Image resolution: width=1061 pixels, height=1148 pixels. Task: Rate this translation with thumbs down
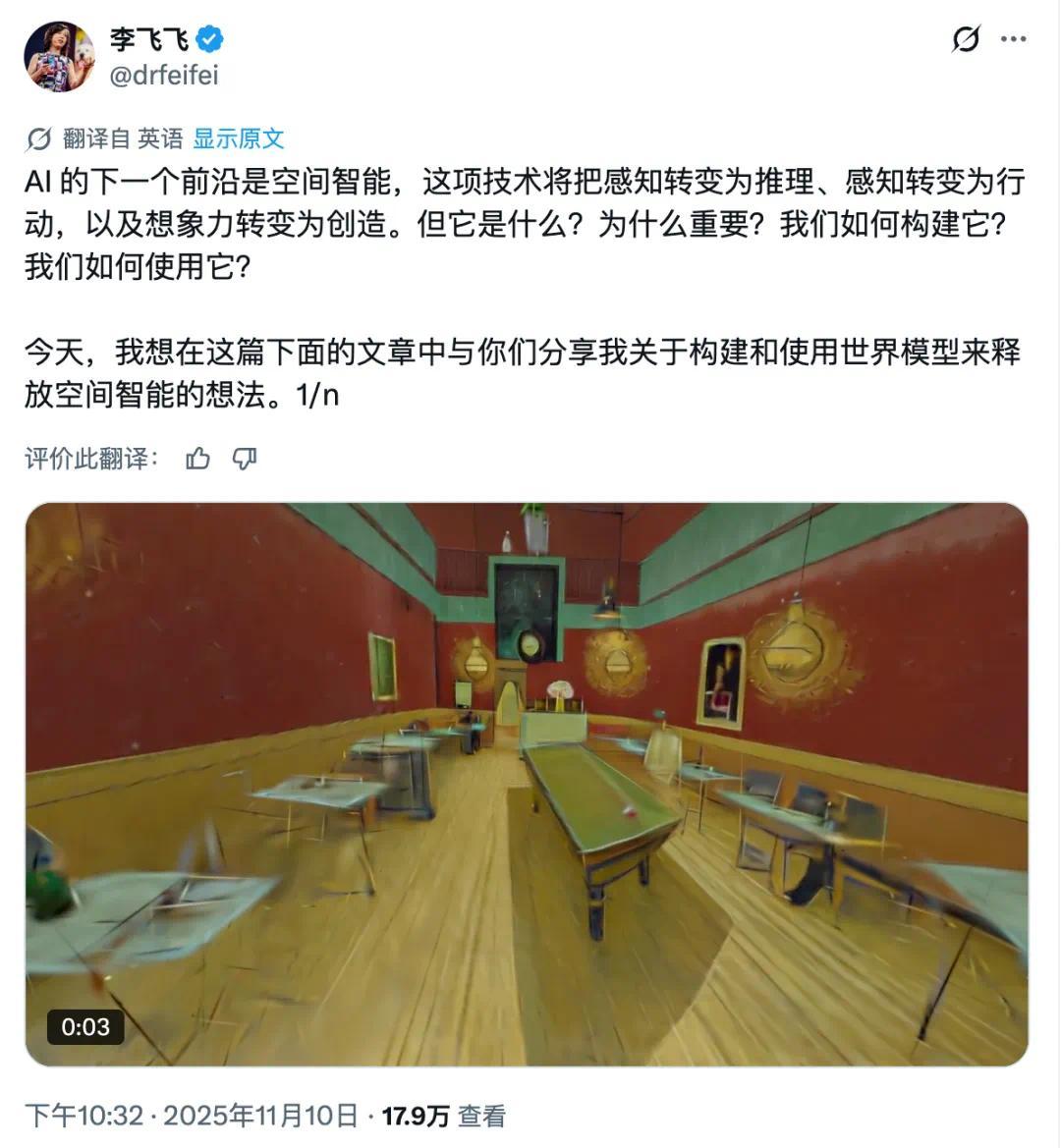tap(247, 458)
